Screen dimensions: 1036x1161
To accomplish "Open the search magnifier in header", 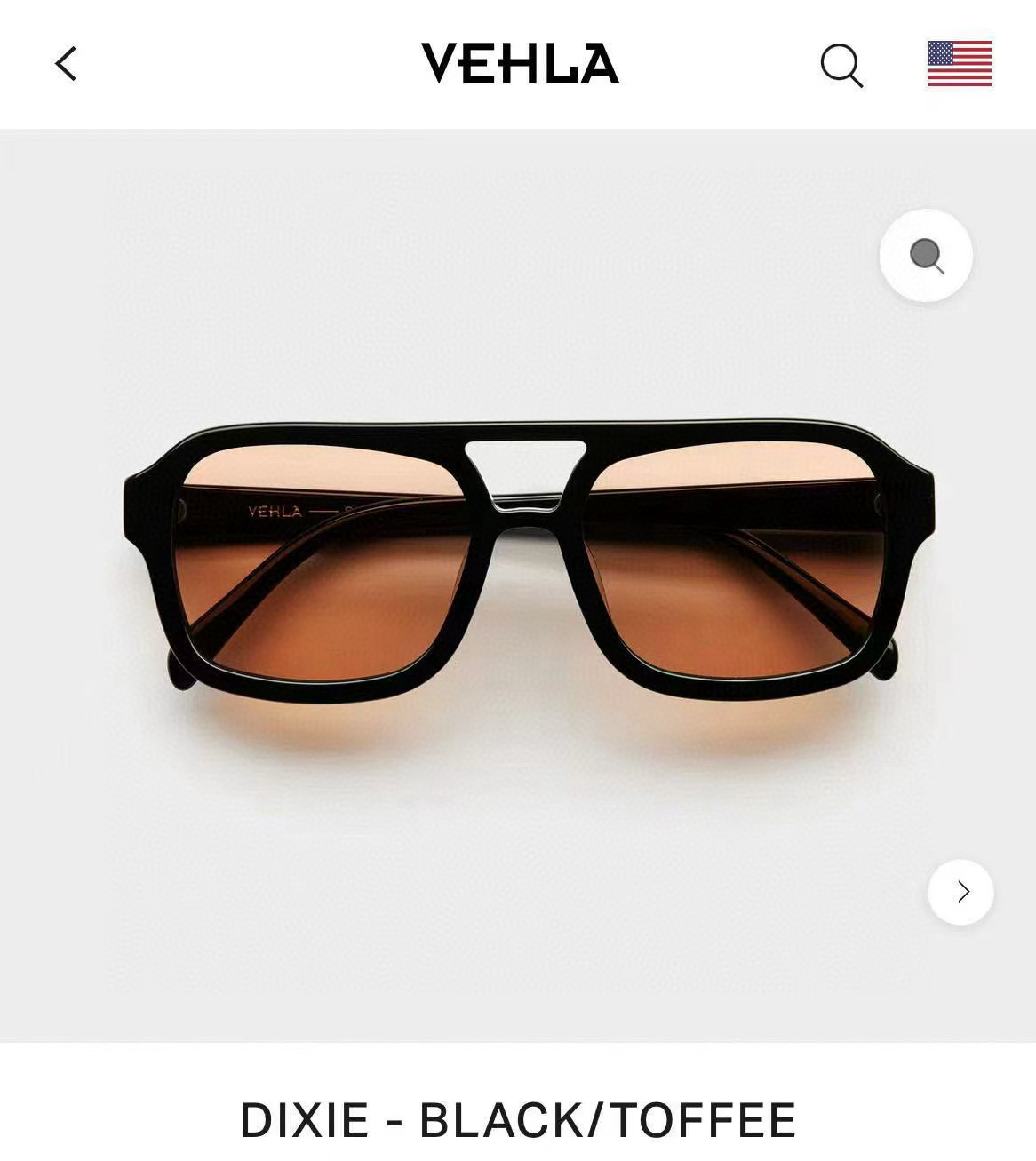I will [841, 65].
